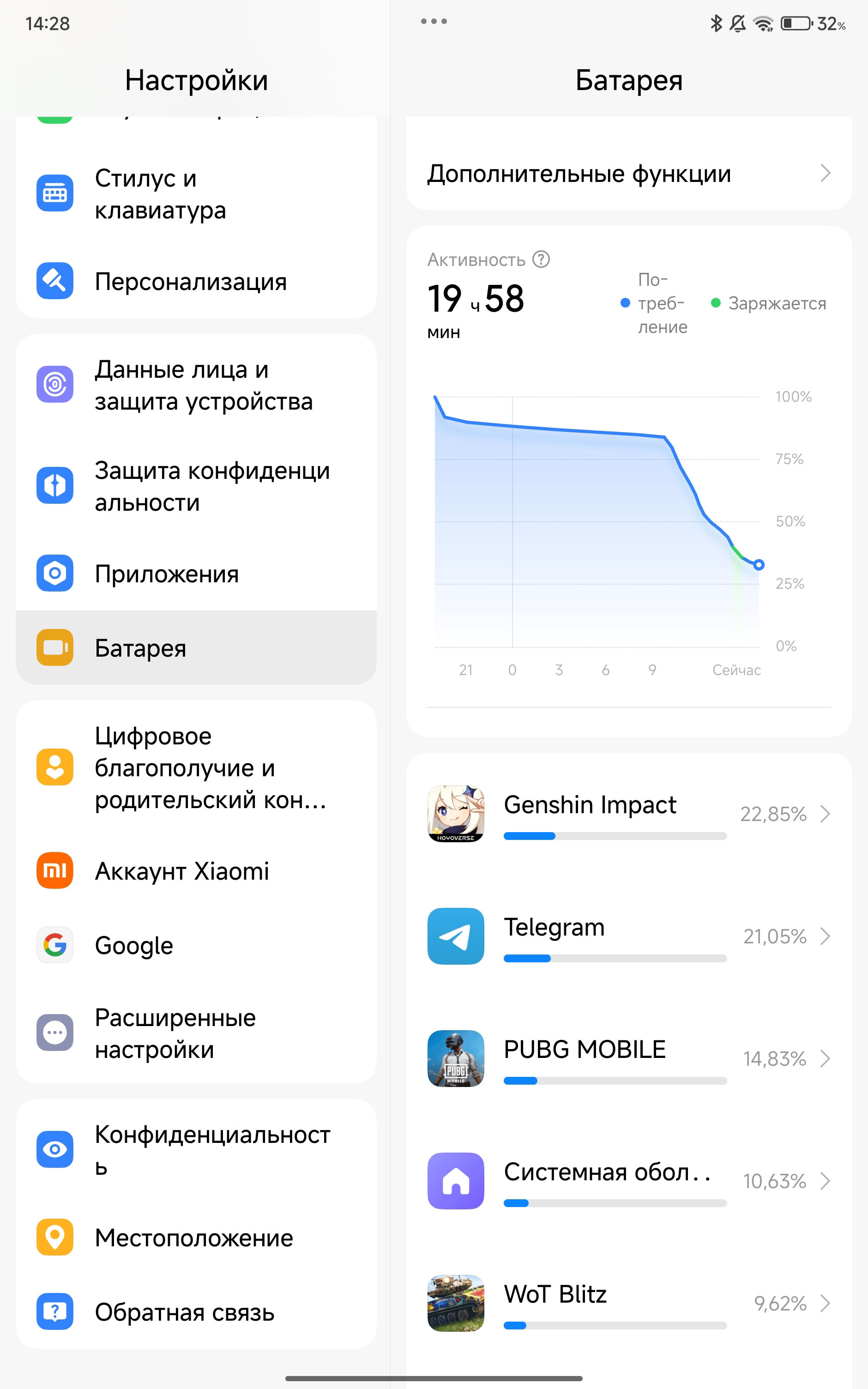The width and height of the screenshot is (868, 1389).
Task: View Telegram battery usage details
Action: [x=629, y=936]
